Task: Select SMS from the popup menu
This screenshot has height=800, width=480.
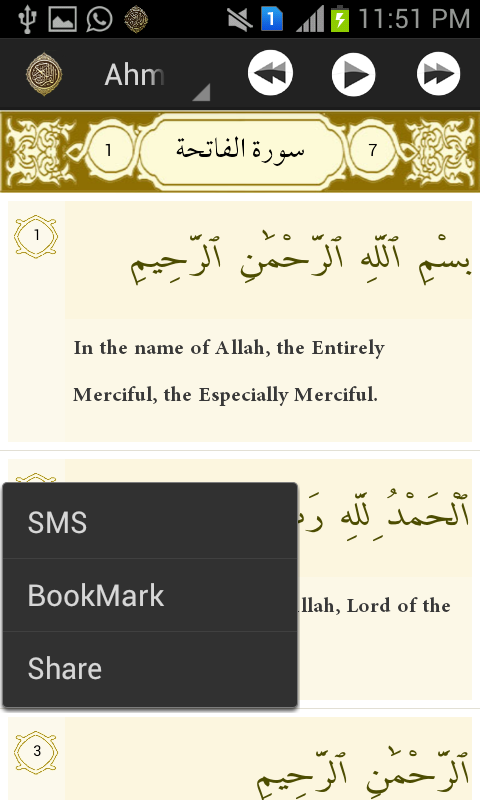Action: (x=149, y=521)
